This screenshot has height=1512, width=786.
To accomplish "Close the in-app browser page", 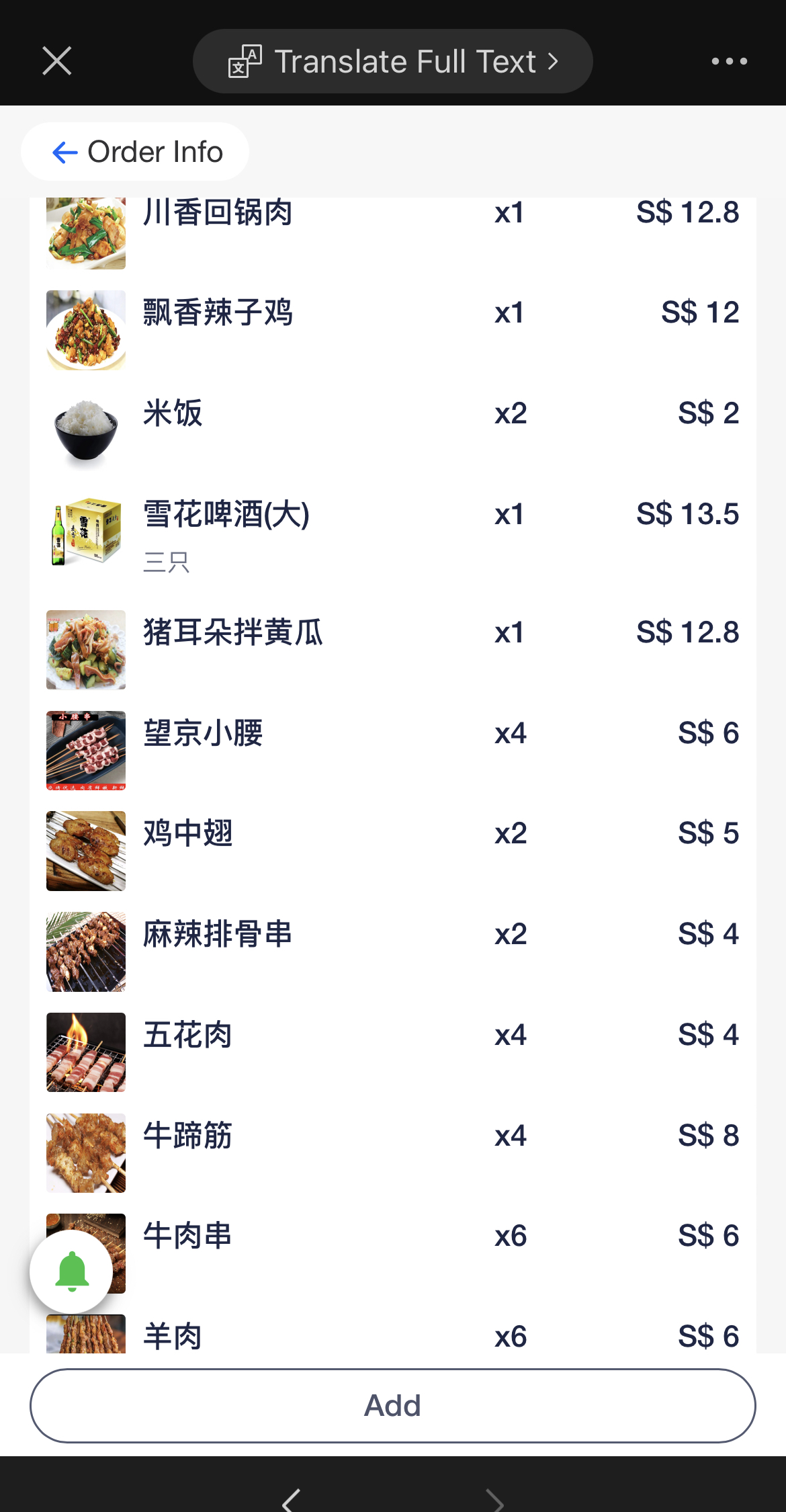I will (x=57, y=61).
